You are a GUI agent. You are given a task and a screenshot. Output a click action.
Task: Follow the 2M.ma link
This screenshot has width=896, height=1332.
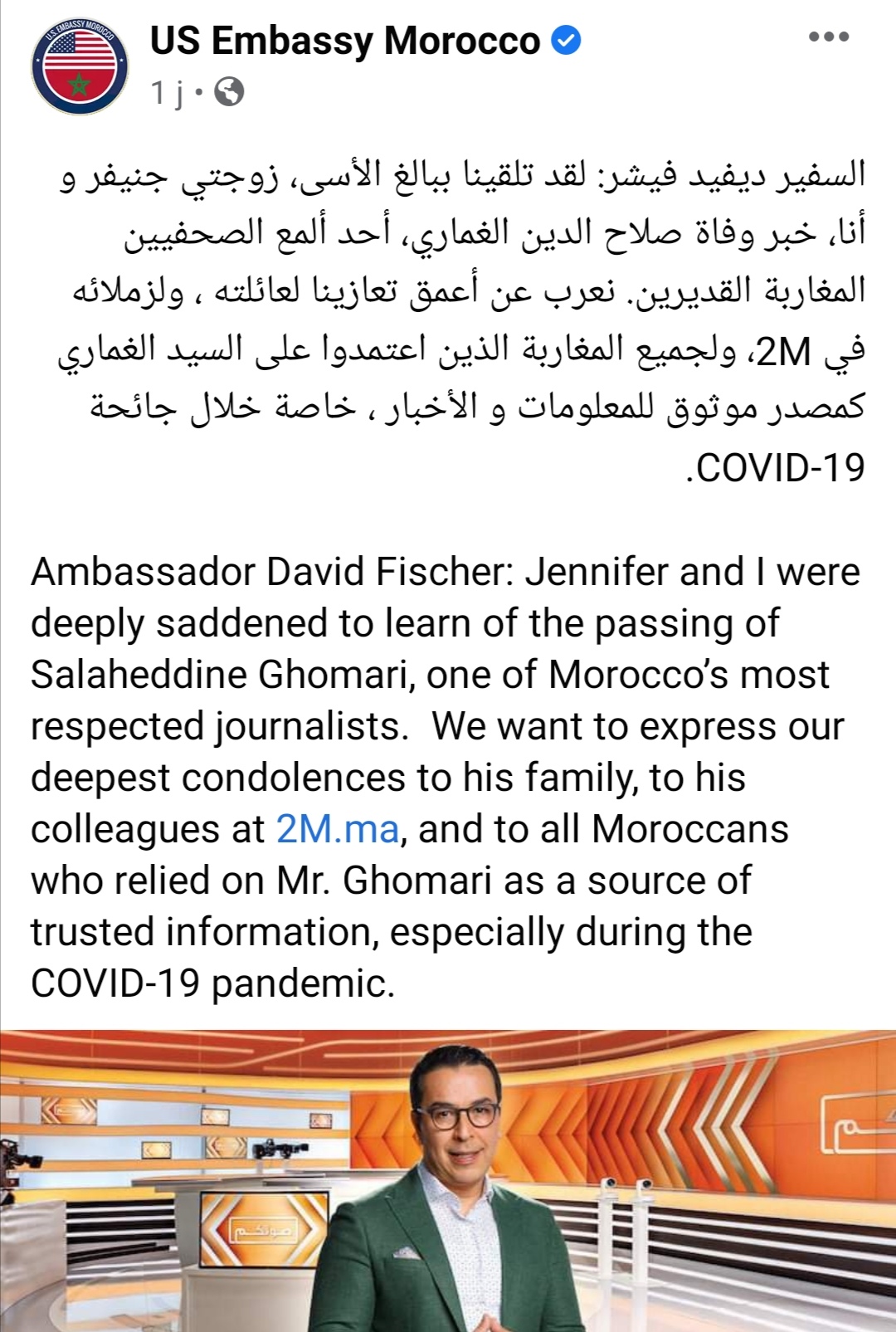338,829
